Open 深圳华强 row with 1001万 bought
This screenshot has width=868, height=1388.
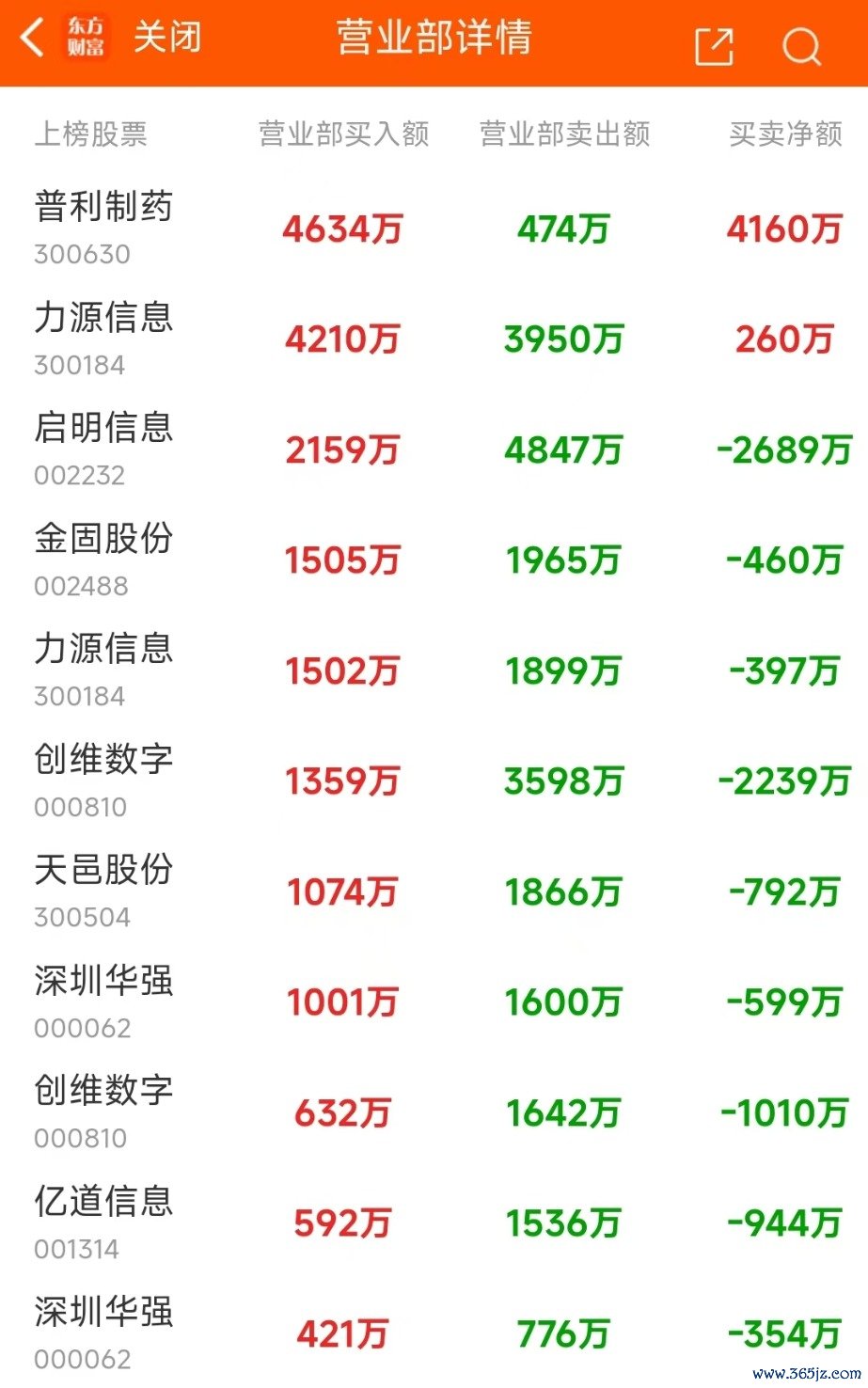[x=103, y=1002]
